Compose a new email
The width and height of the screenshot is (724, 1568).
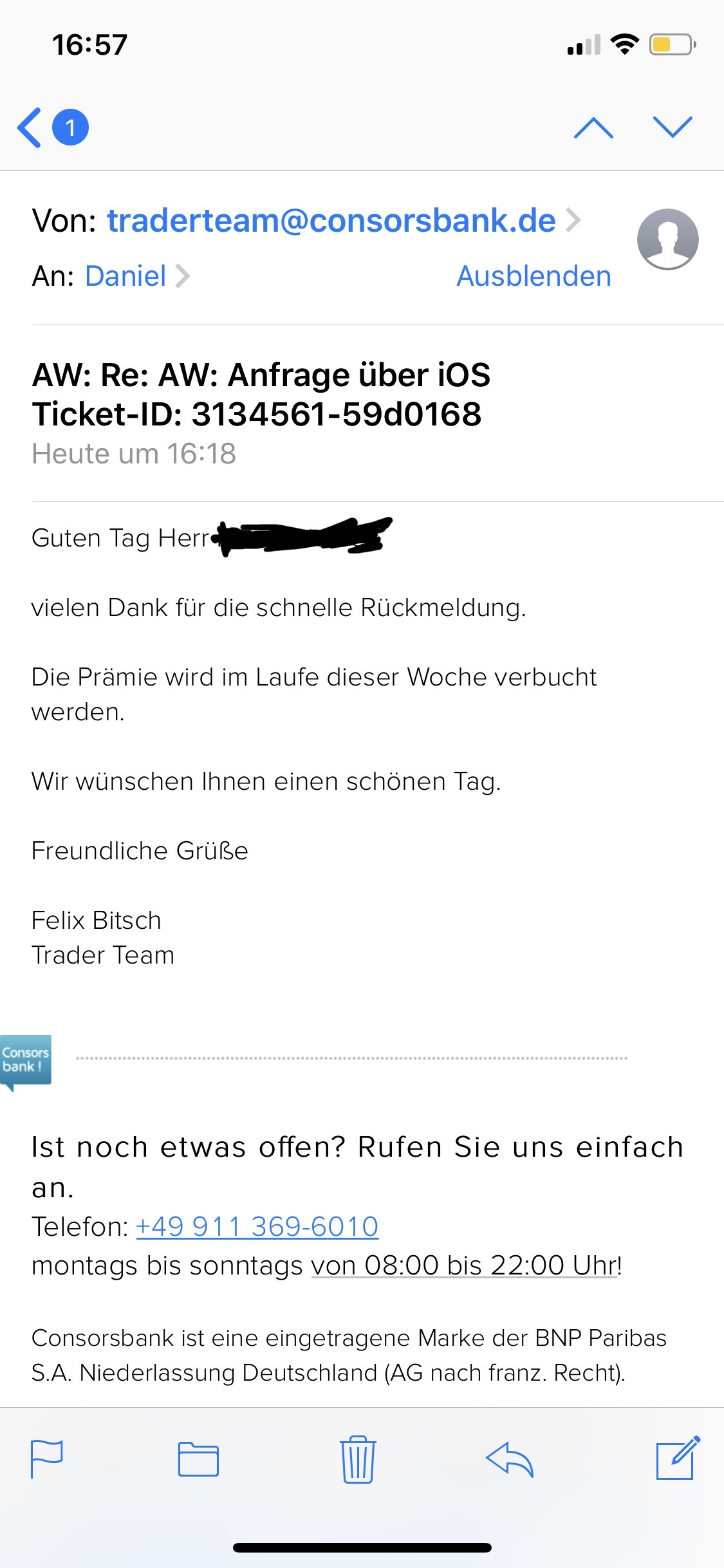tap(678, 1458)
